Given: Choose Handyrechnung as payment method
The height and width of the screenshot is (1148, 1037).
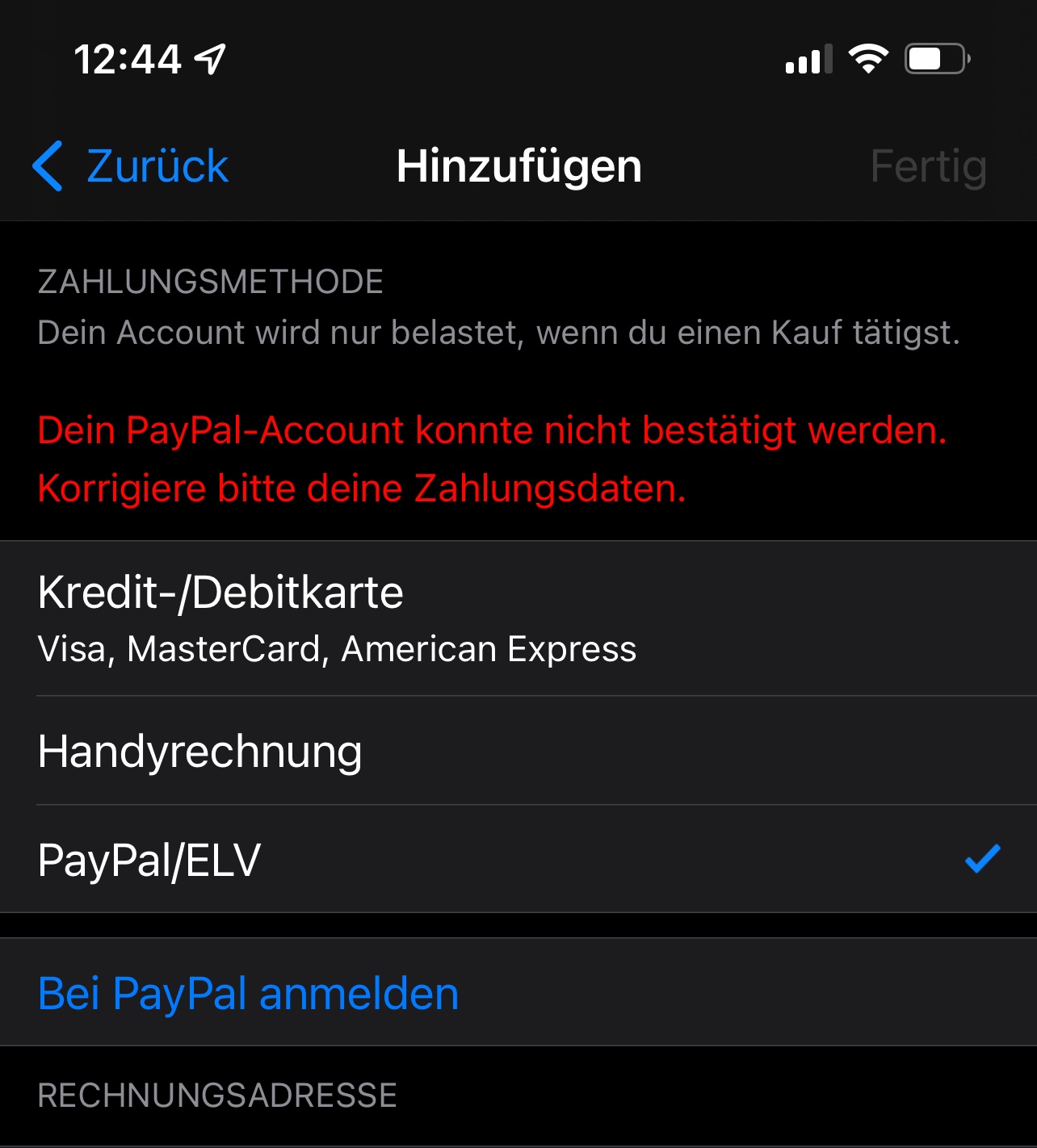Looking at the screenshot, I should coord(518,751).
